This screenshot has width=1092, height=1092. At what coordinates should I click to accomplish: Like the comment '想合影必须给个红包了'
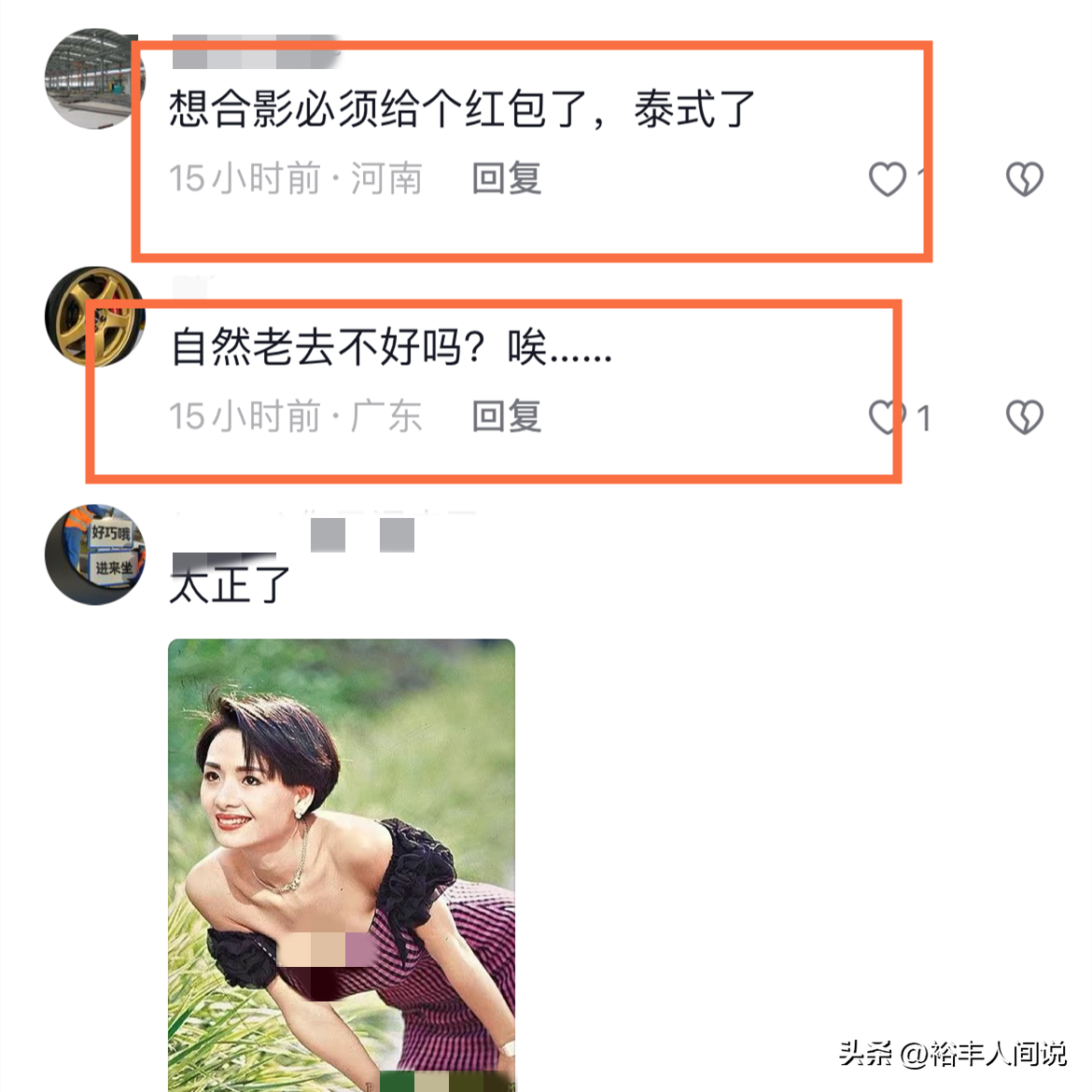888,178
